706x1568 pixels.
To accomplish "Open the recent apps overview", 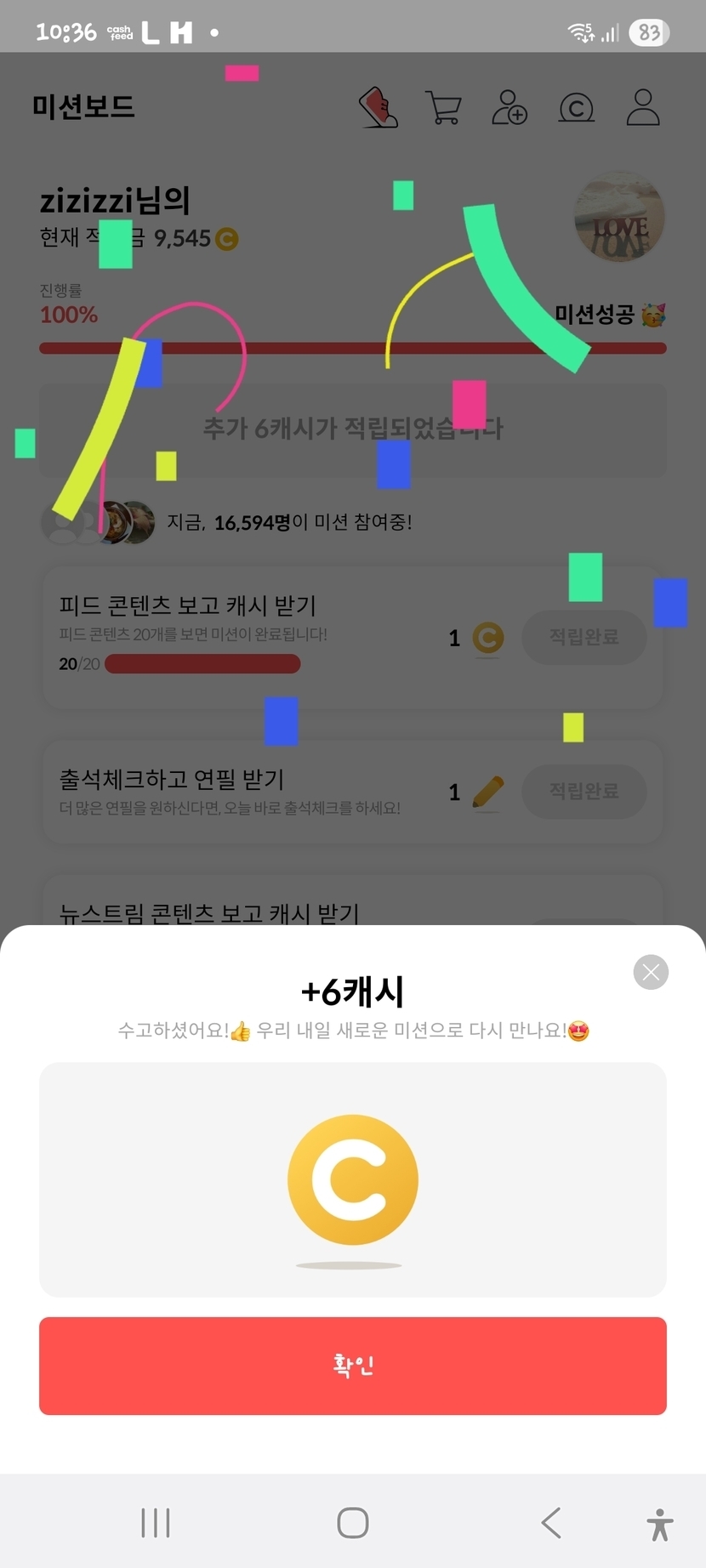I will click(x=156, y=1522).
